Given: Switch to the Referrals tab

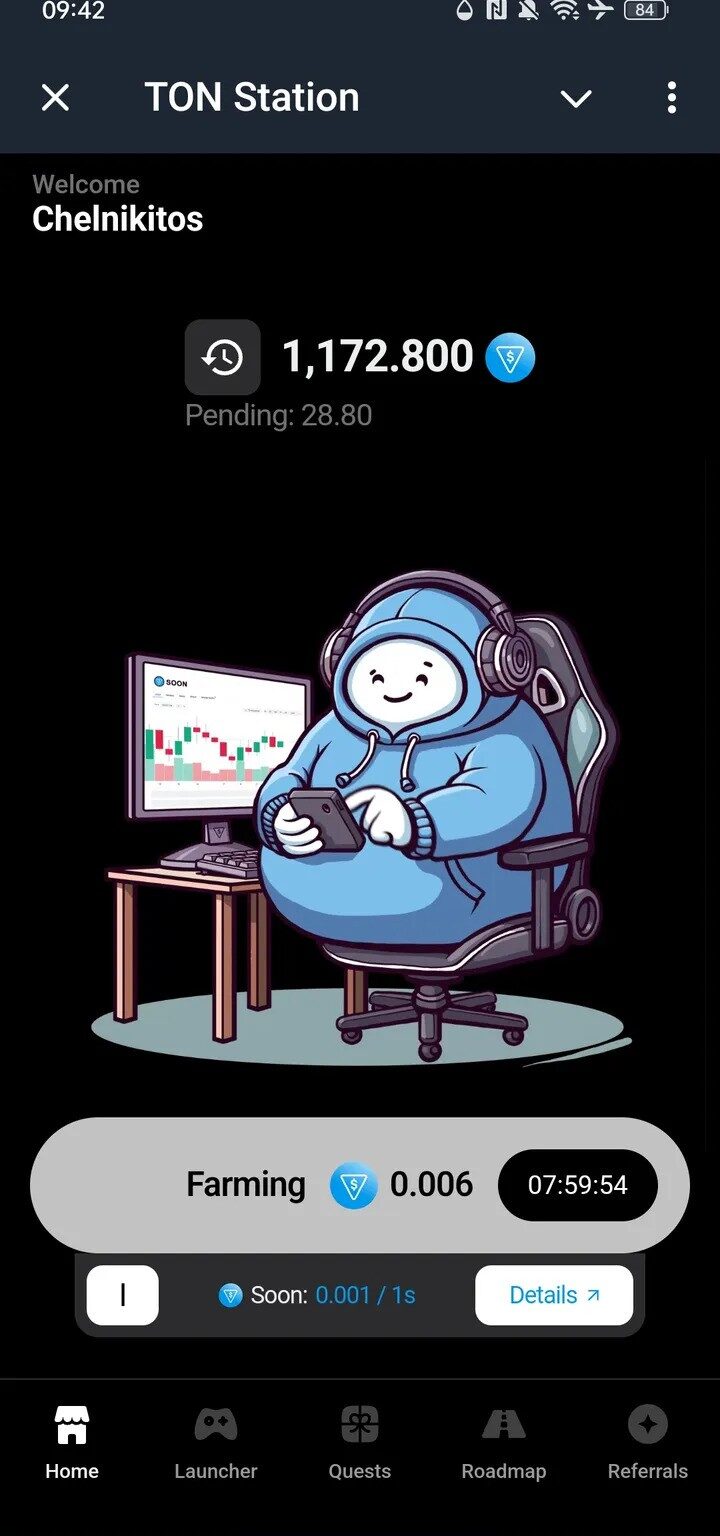Looking at the screenshot, I should tap(648, 1443).
